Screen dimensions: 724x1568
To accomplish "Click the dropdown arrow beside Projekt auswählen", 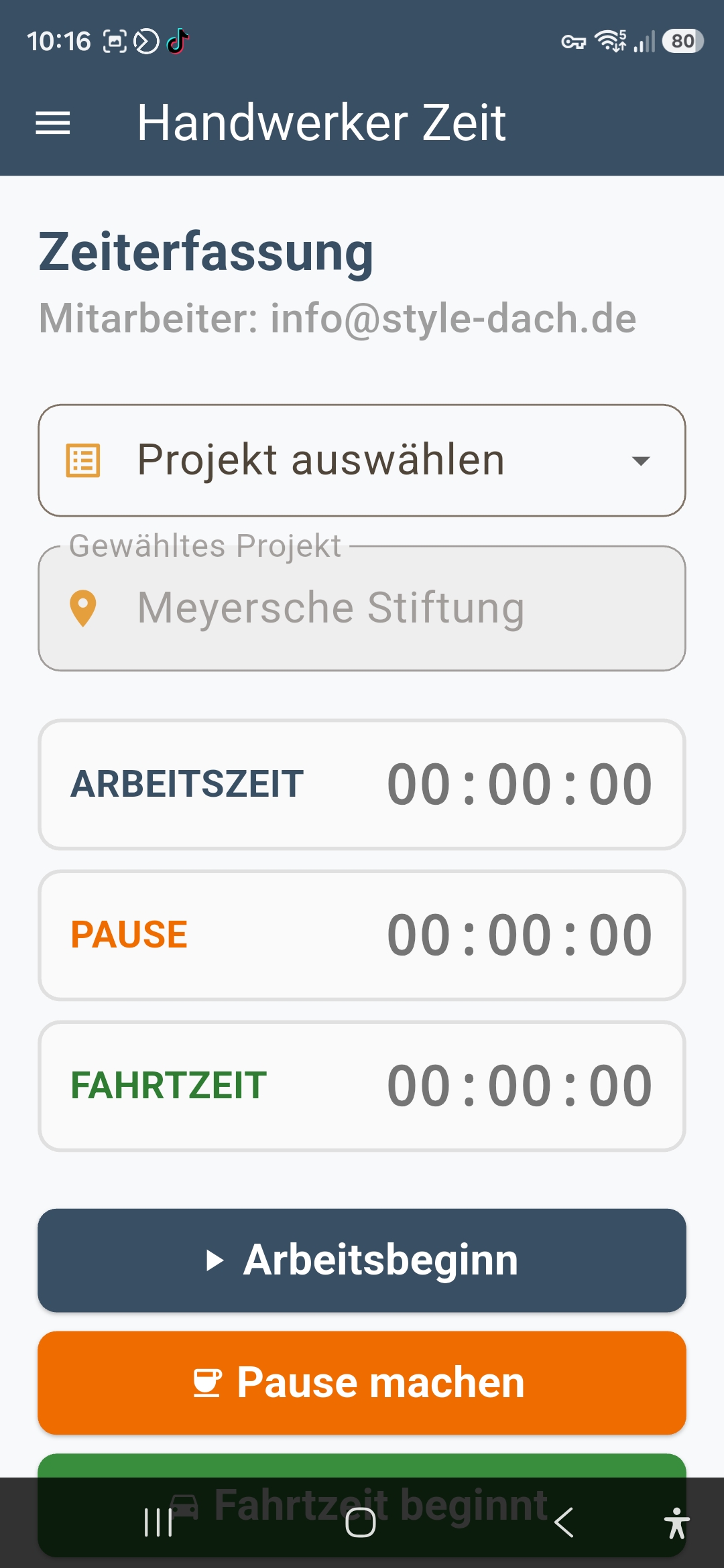I will 639,461.
